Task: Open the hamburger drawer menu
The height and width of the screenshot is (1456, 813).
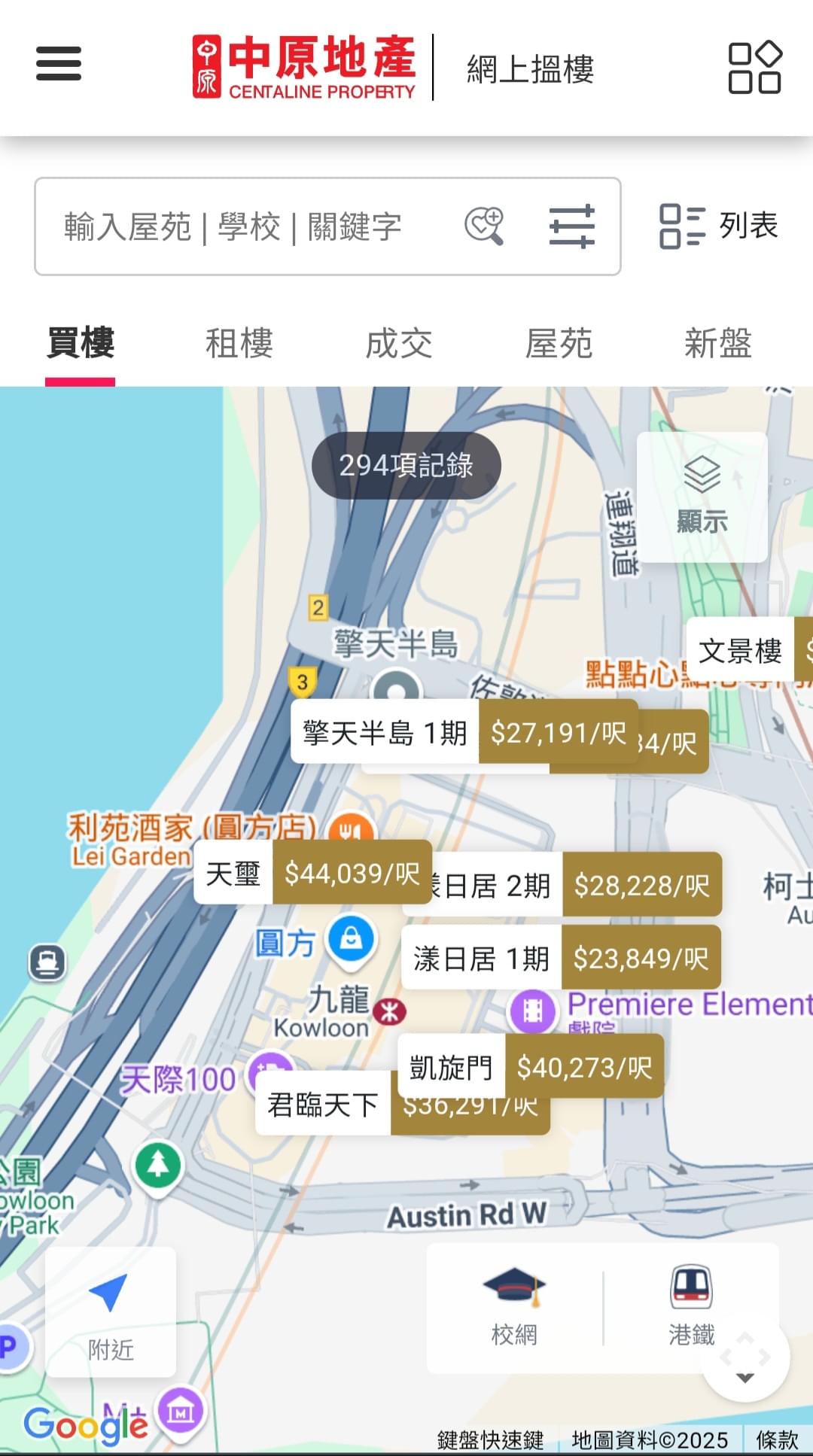Action: pos(59,63)
